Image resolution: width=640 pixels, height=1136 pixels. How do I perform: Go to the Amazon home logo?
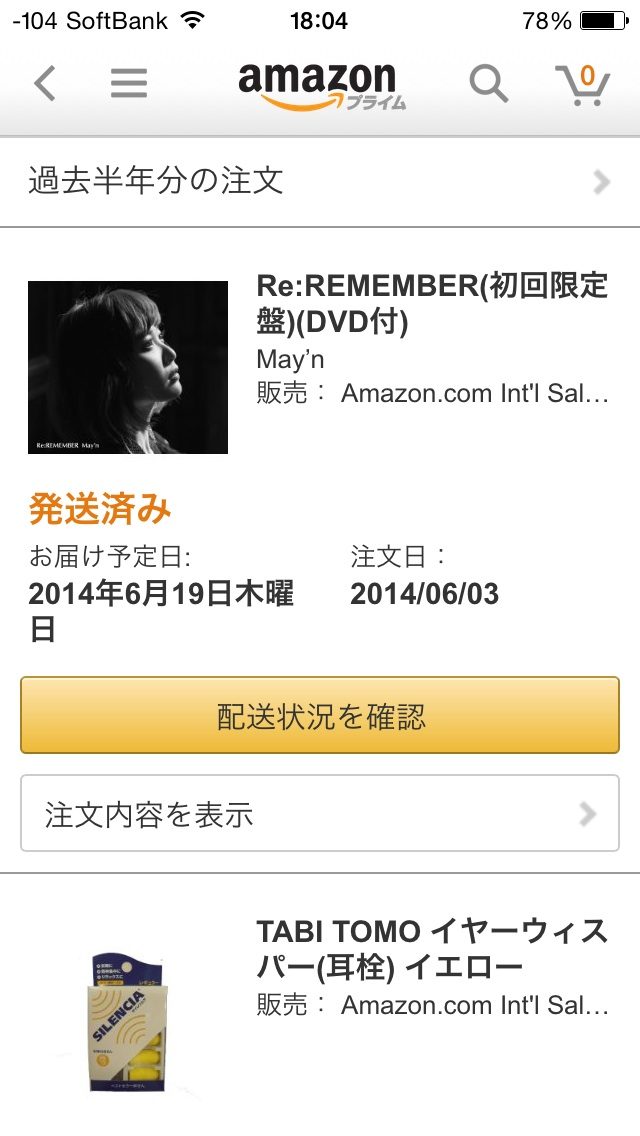pos(320,84)
